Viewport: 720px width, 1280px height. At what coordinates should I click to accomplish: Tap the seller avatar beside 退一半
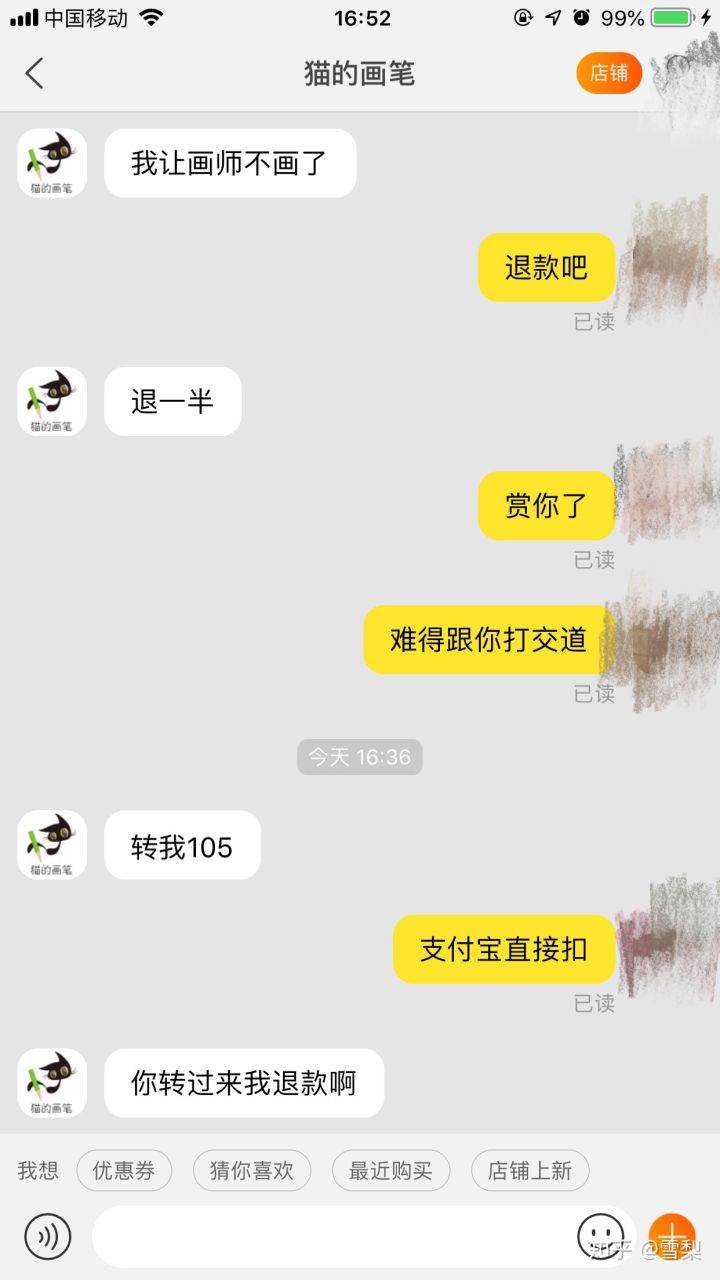pyautogui.click(x=52, y=401)
